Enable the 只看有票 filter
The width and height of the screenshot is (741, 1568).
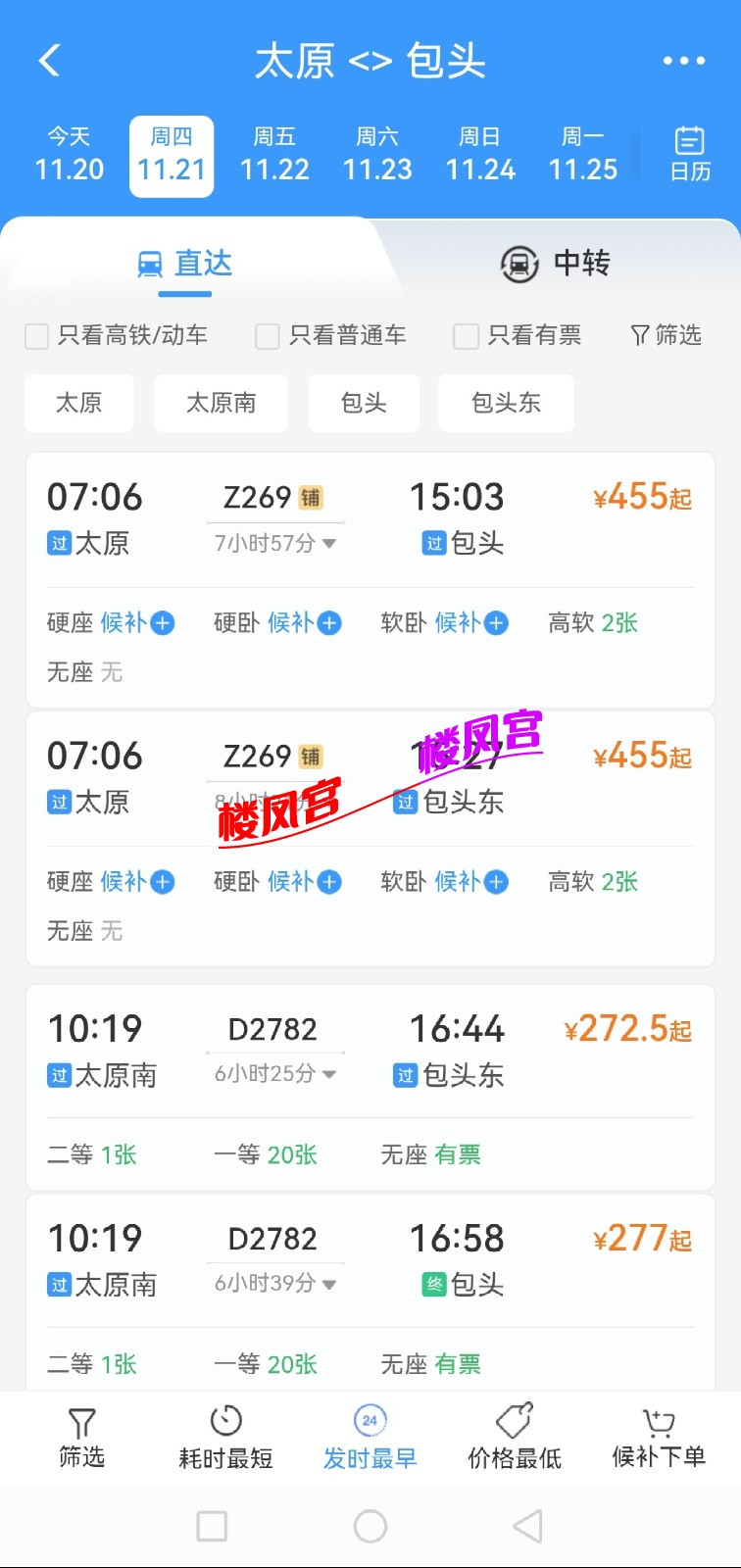point(465,336)
